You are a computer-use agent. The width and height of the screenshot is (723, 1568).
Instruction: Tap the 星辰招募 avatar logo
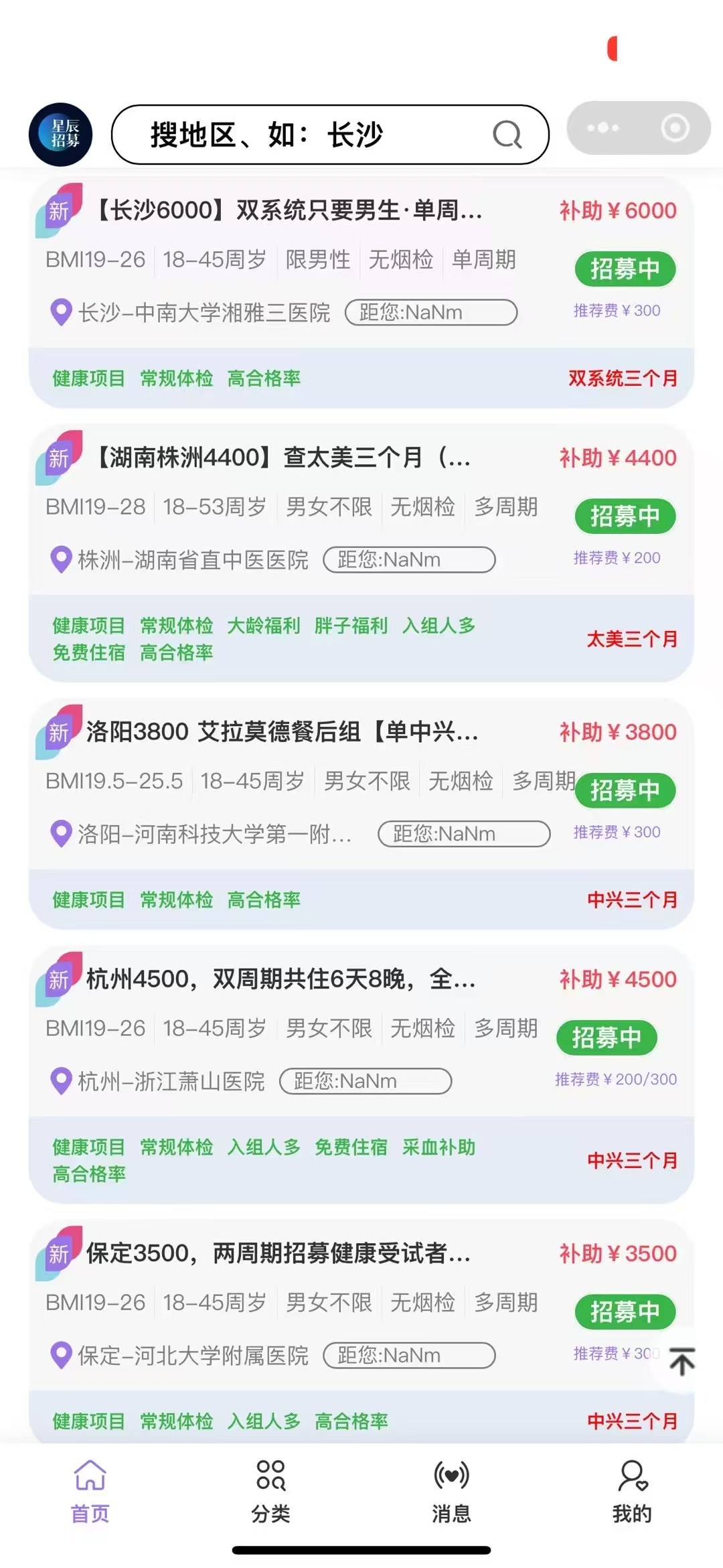(x=60, y=135)
